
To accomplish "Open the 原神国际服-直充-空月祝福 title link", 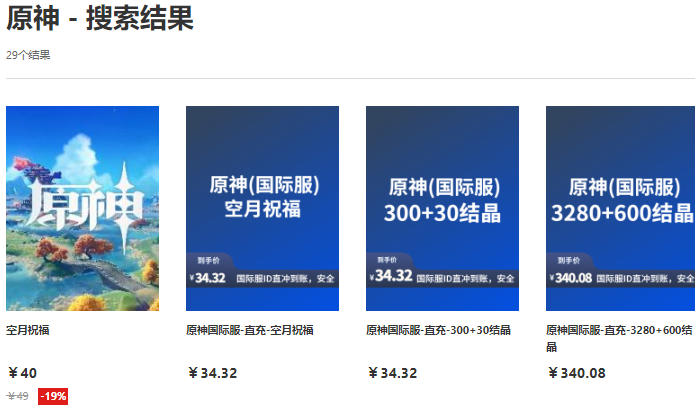I will (249, 330).
